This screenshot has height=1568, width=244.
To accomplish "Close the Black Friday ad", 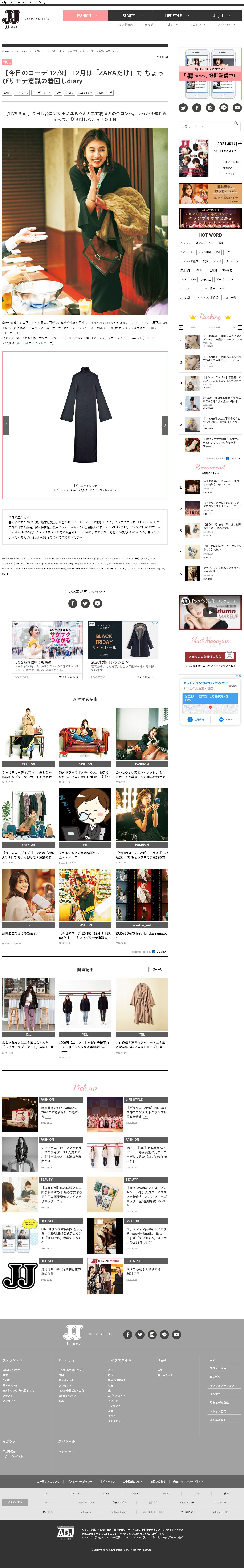I will 157,623.
